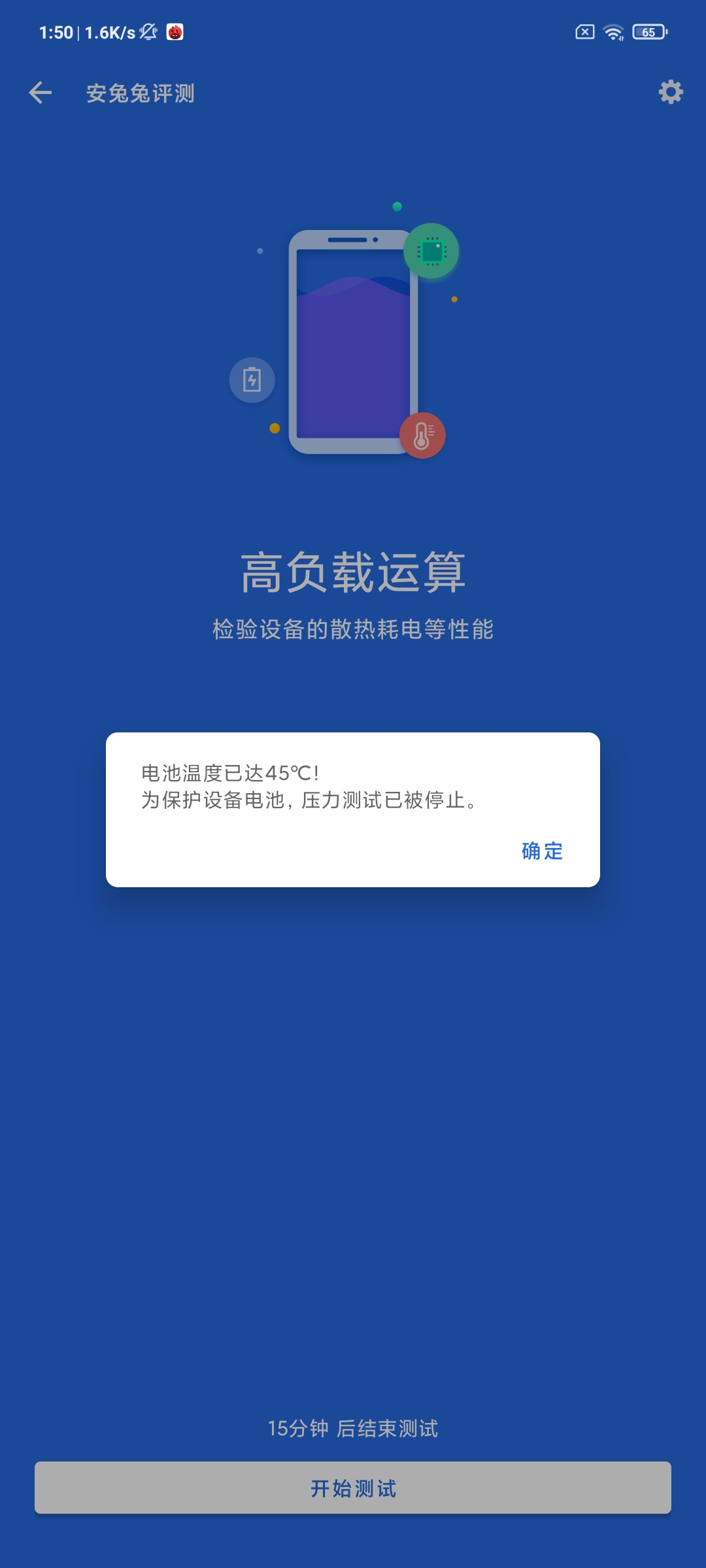Change the 15分钟 test duration

click(297, 1428)
